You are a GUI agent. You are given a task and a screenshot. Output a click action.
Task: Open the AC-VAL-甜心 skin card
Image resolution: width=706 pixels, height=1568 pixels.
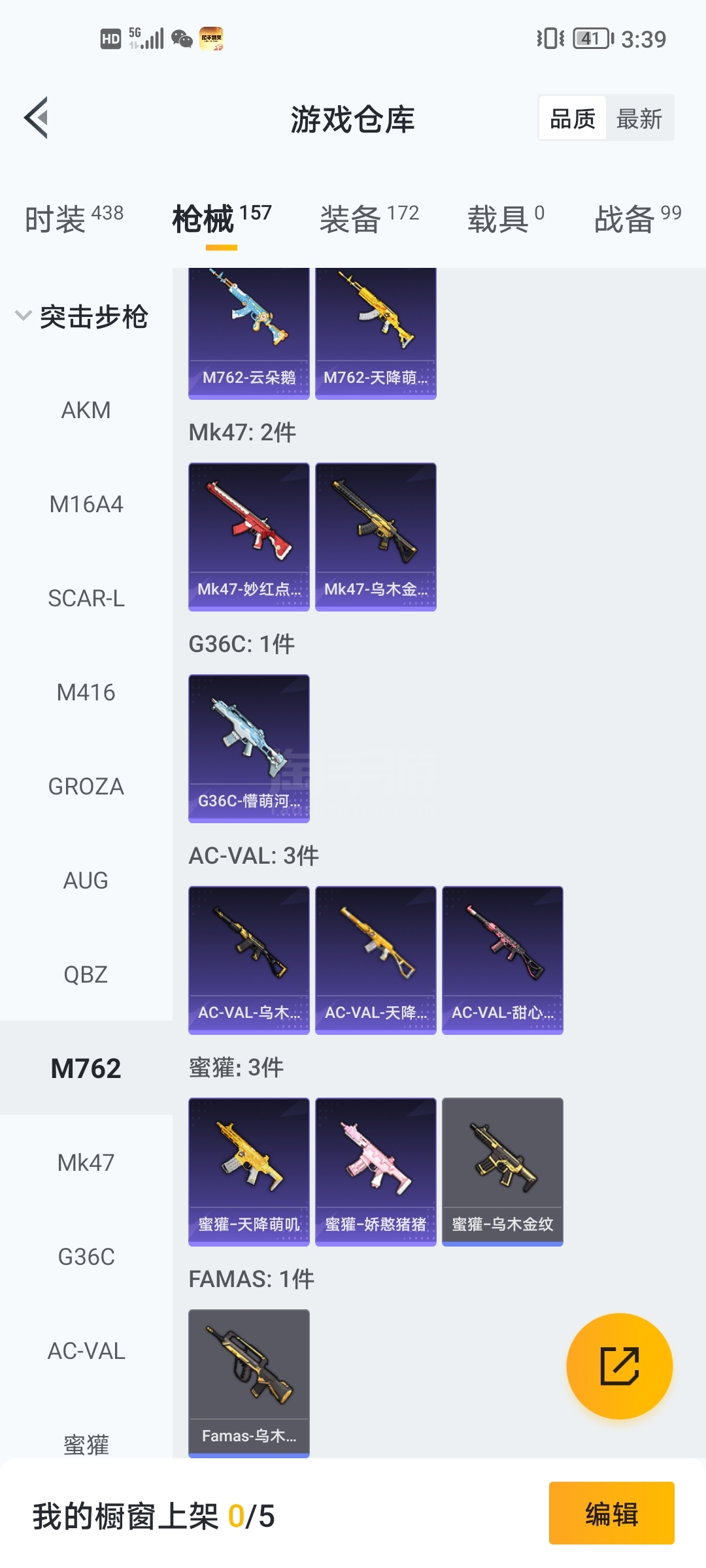click(503, 960)
